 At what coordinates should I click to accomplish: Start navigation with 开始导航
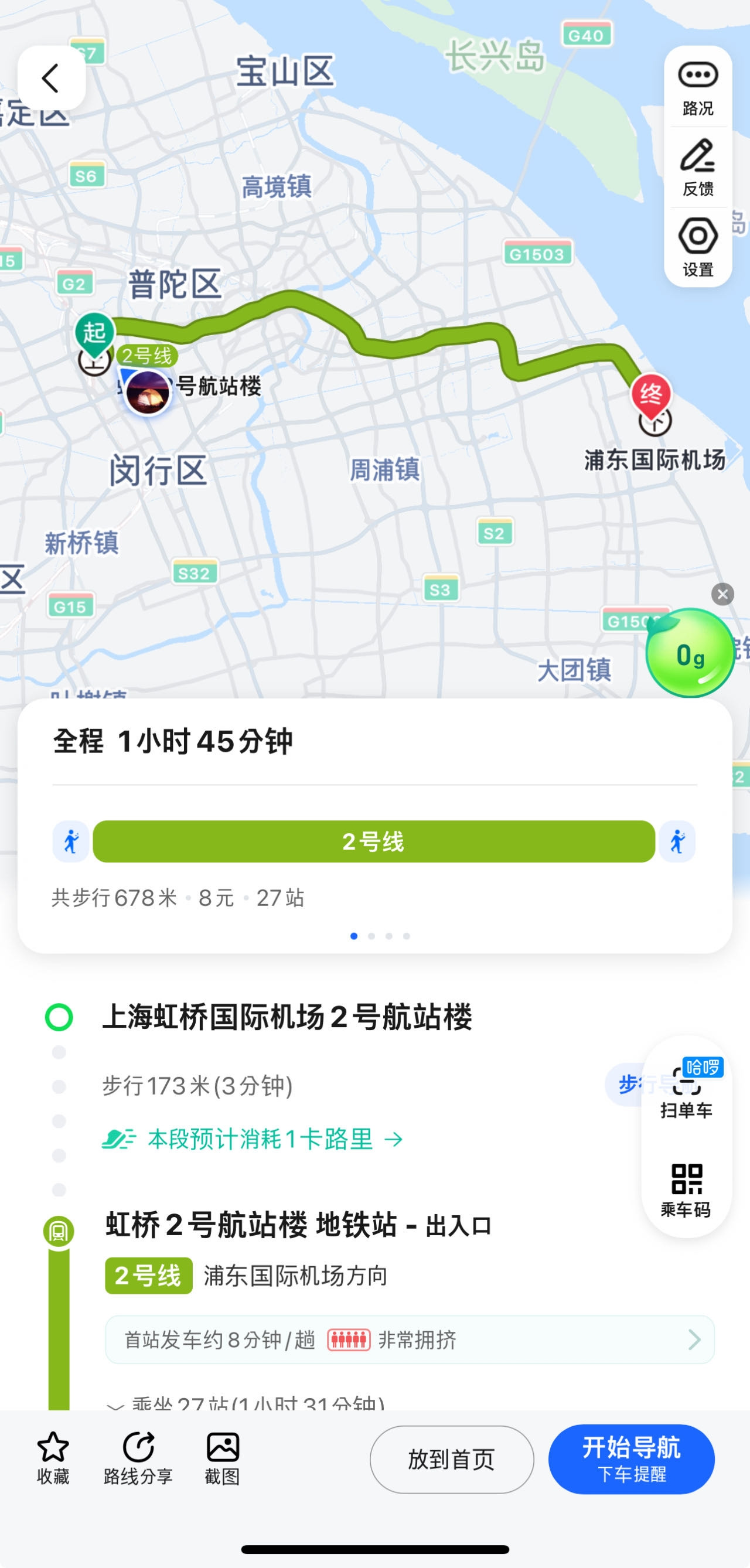click(x=631, y=1460)
